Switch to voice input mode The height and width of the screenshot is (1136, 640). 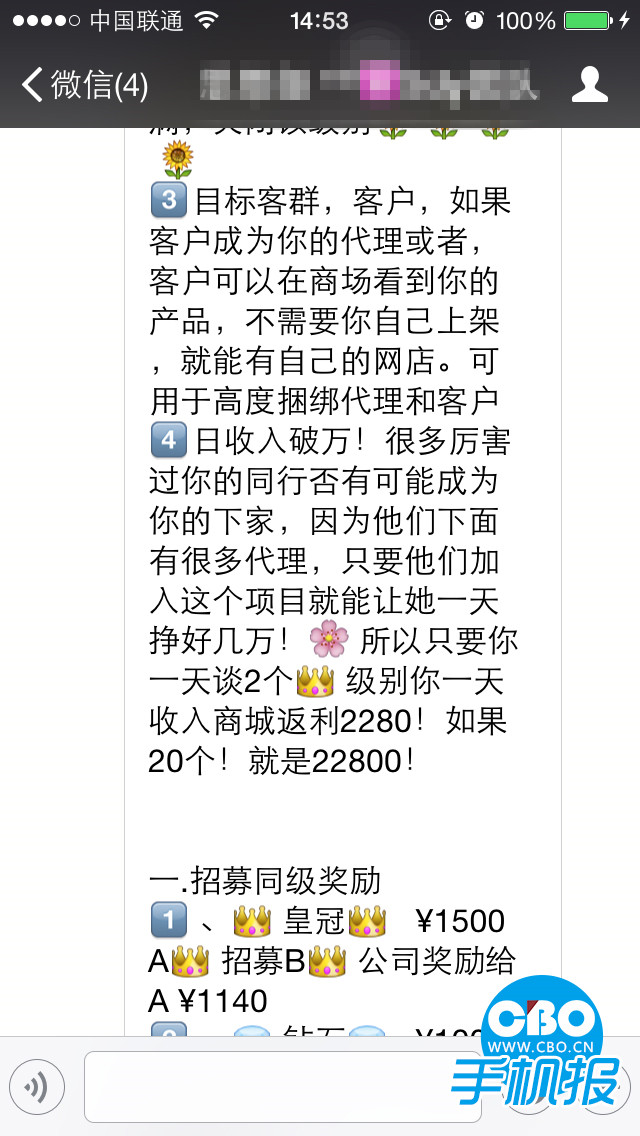tap(37, 1087)
